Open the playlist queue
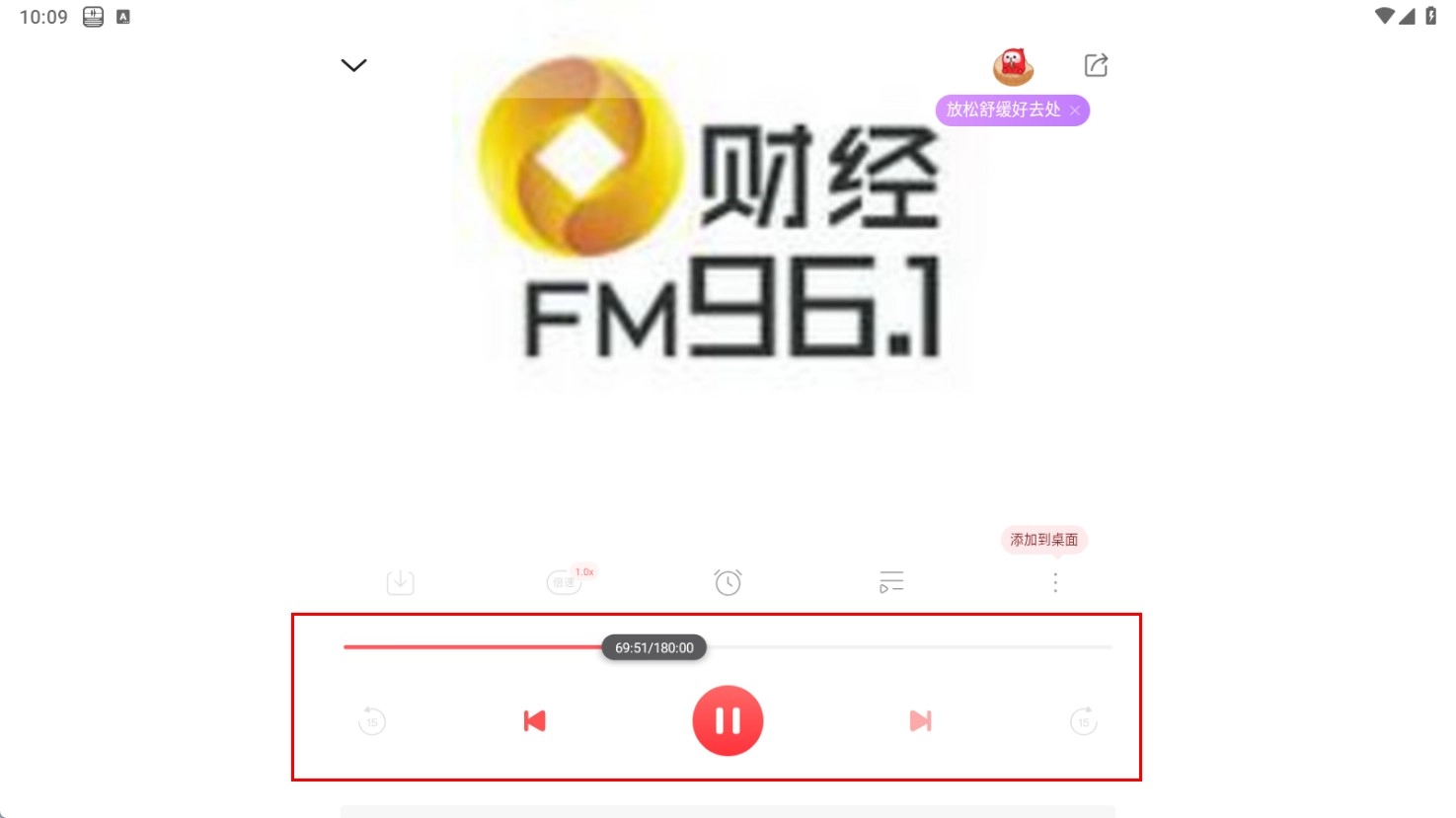The image size is (1456, 818). [x=891, y=582]
